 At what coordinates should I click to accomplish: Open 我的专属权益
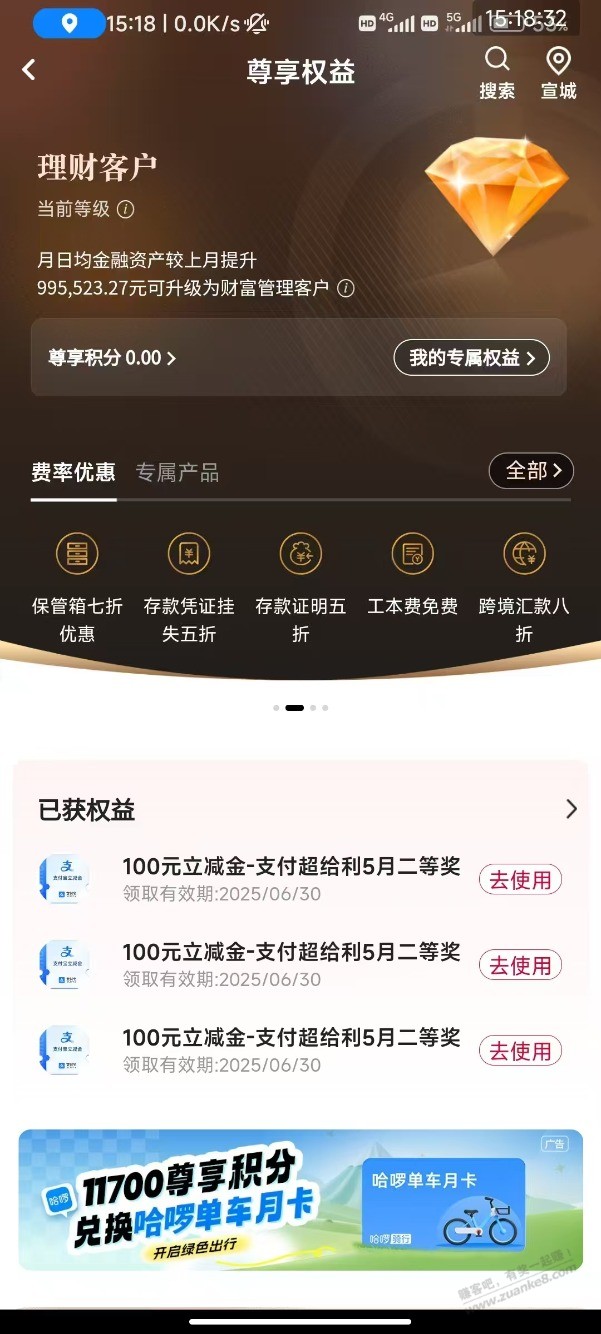coord(471,358)
